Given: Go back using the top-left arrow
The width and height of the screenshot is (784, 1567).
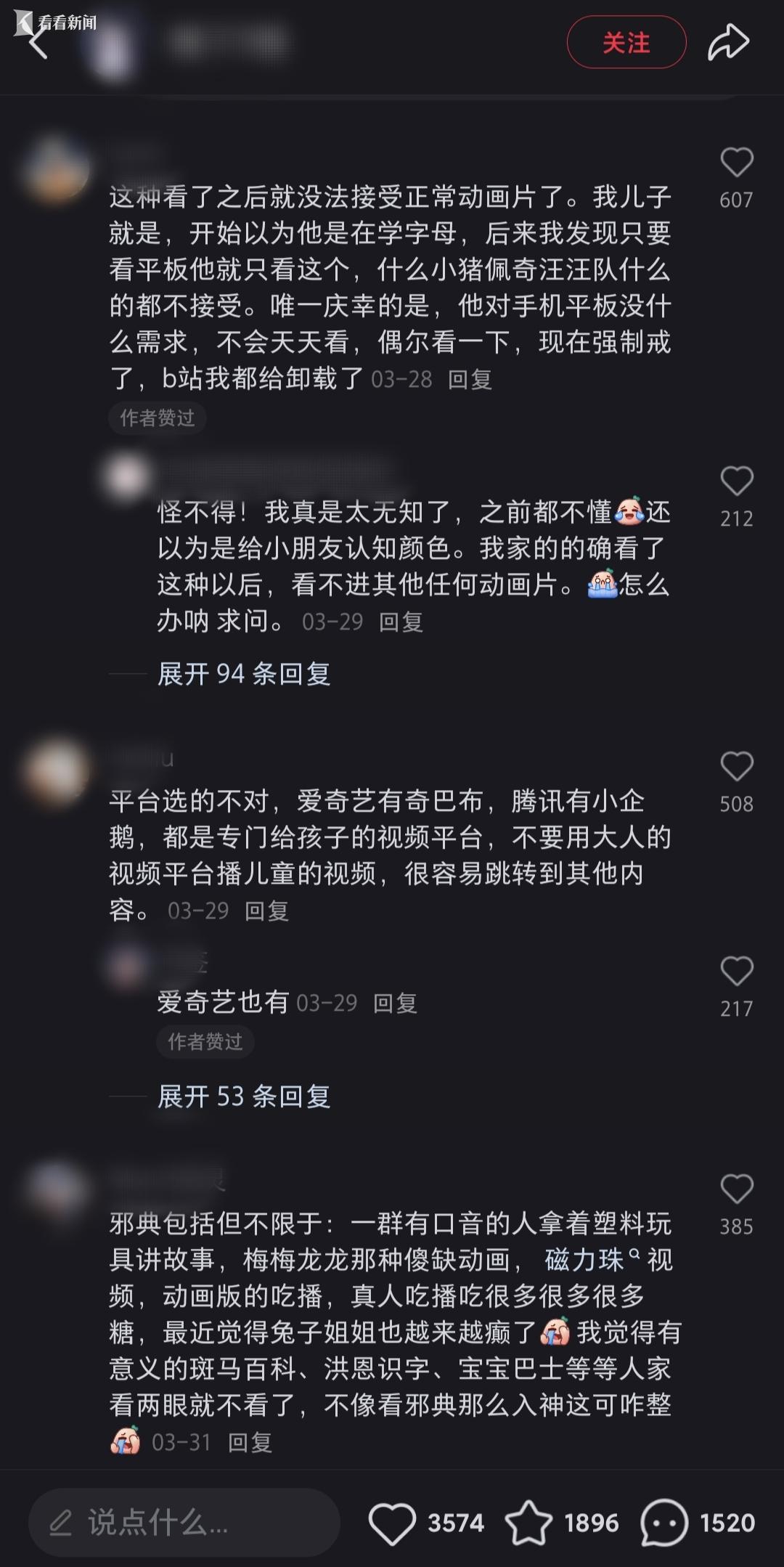Looking at the screenshot, I should (x=38, y=42).
